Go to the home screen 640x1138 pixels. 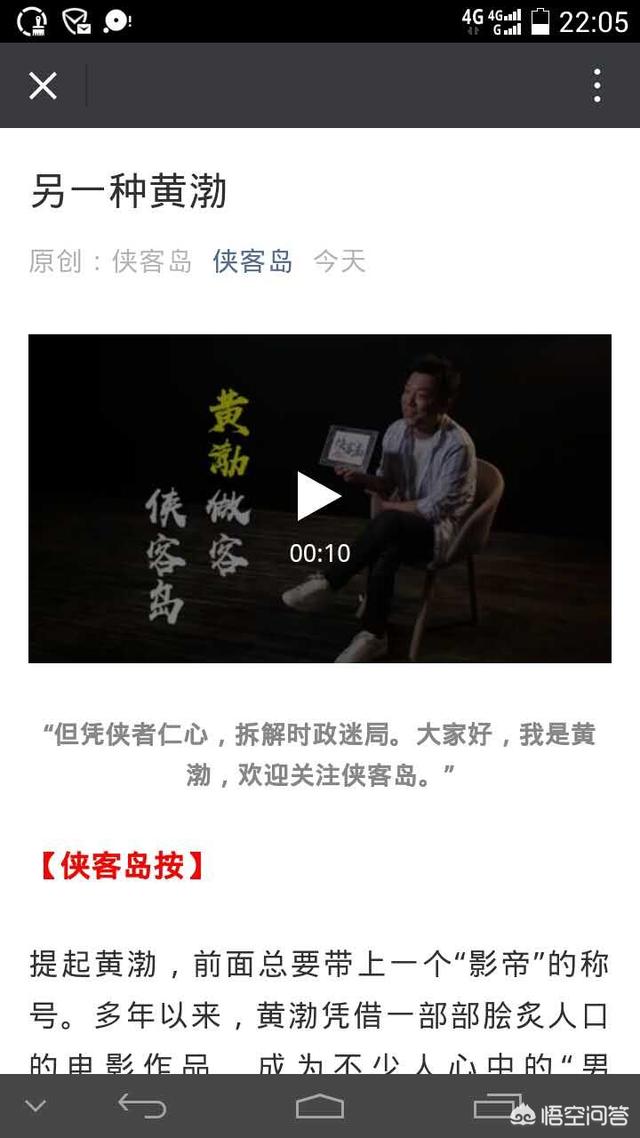point(320,1106)
